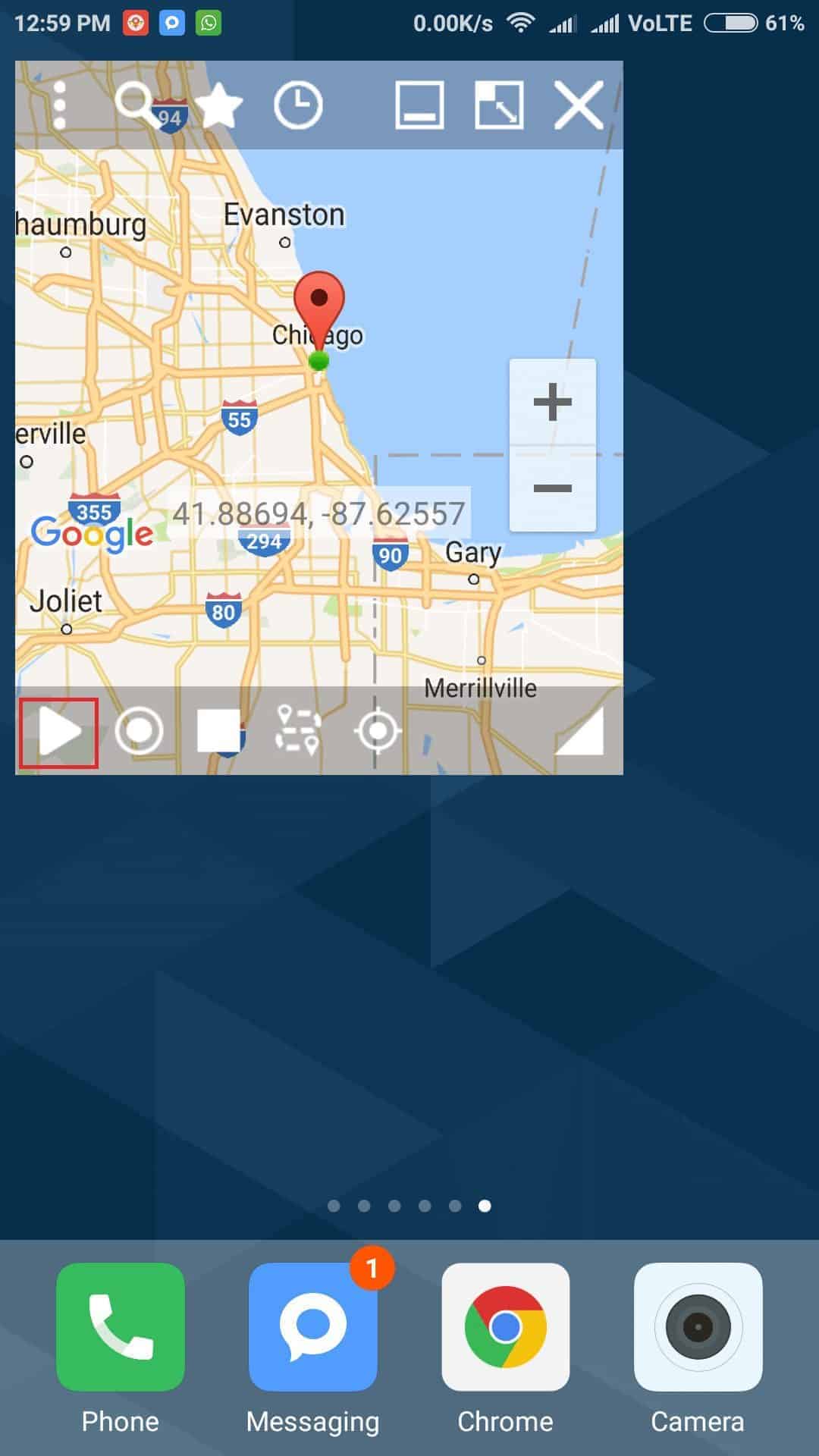Center map on current location
This screenshot has height=1456, width=819.
(x=377, y=732)
